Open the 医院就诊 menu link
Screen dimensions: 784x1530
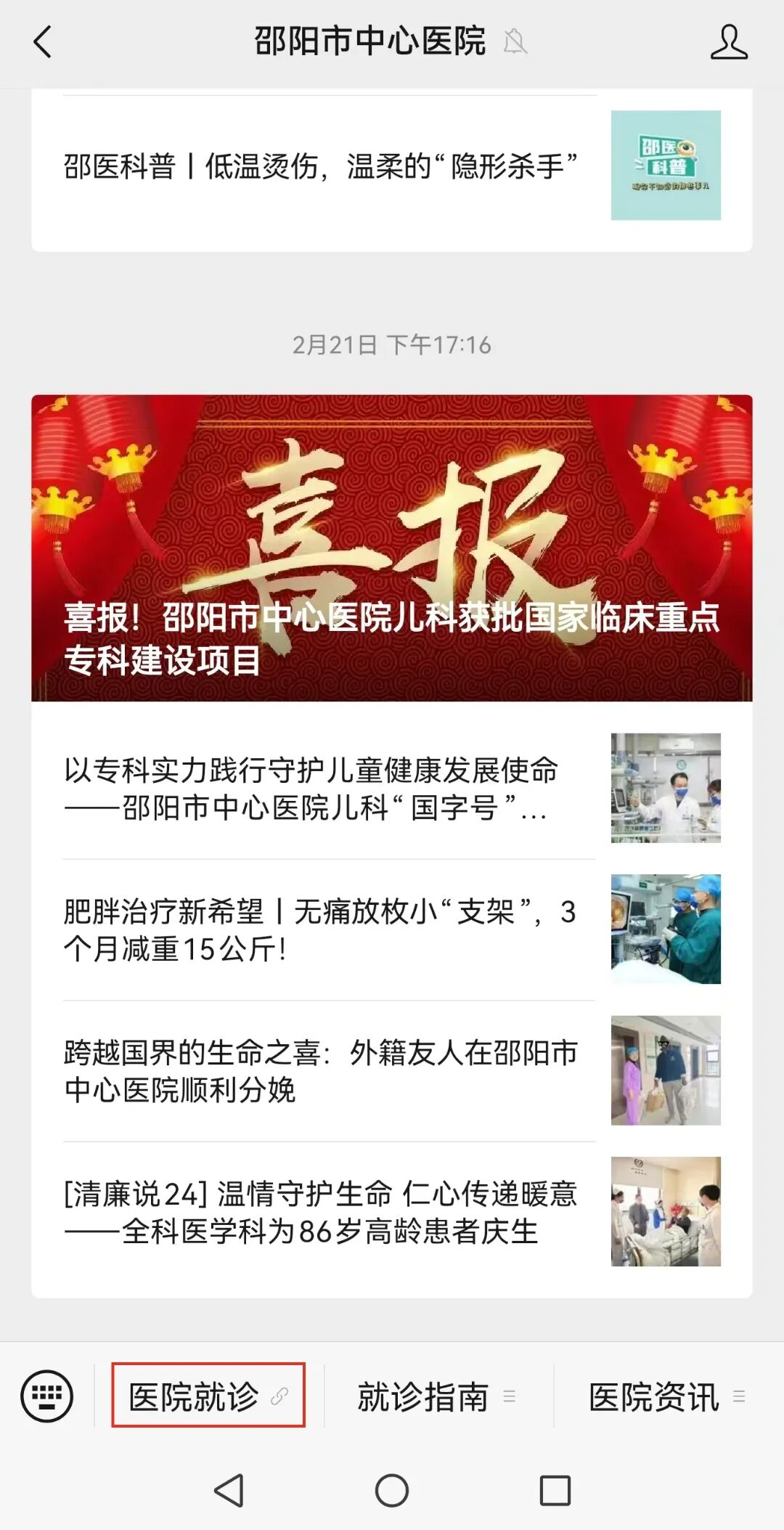(208, 1396)
